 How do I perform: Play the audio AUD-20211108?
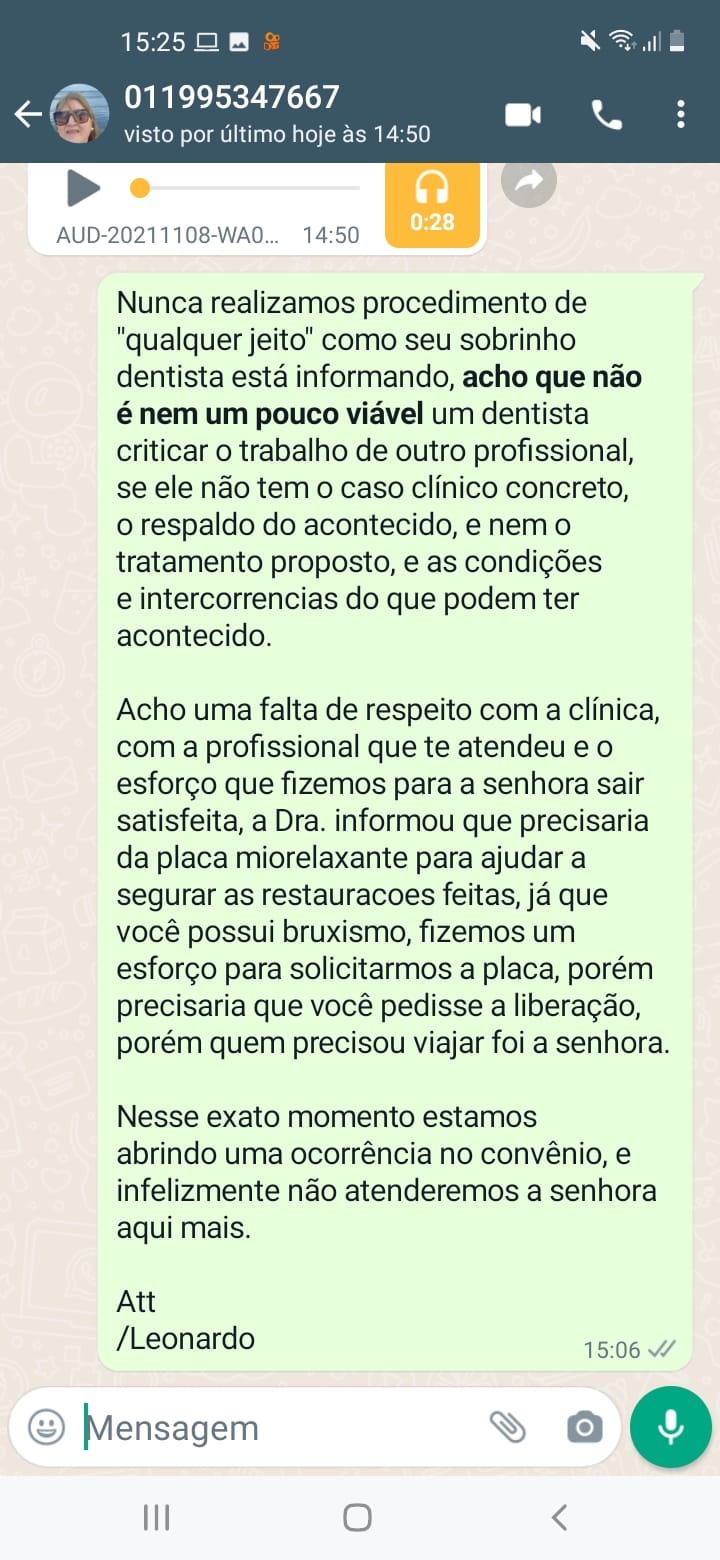pyautogui.click(x=82, y=188)
